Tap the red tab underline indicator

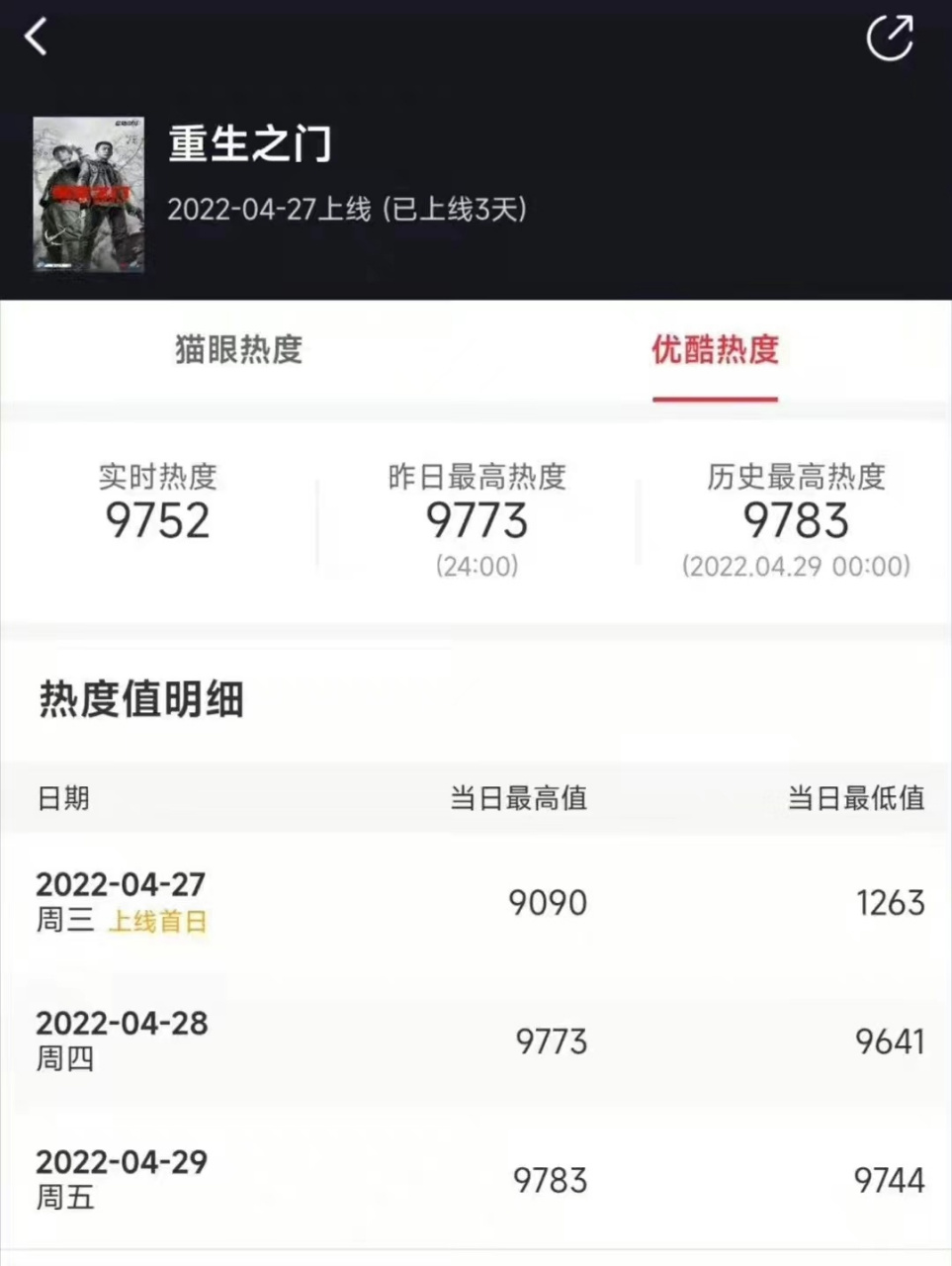(715, 399)
